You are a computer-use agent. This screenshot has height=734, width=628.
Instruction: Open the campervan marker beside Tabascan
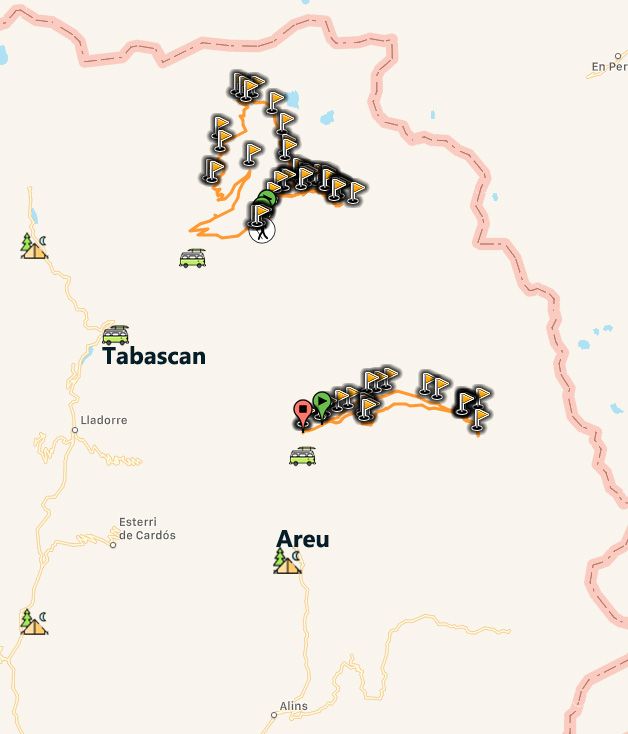pos(116,335)
